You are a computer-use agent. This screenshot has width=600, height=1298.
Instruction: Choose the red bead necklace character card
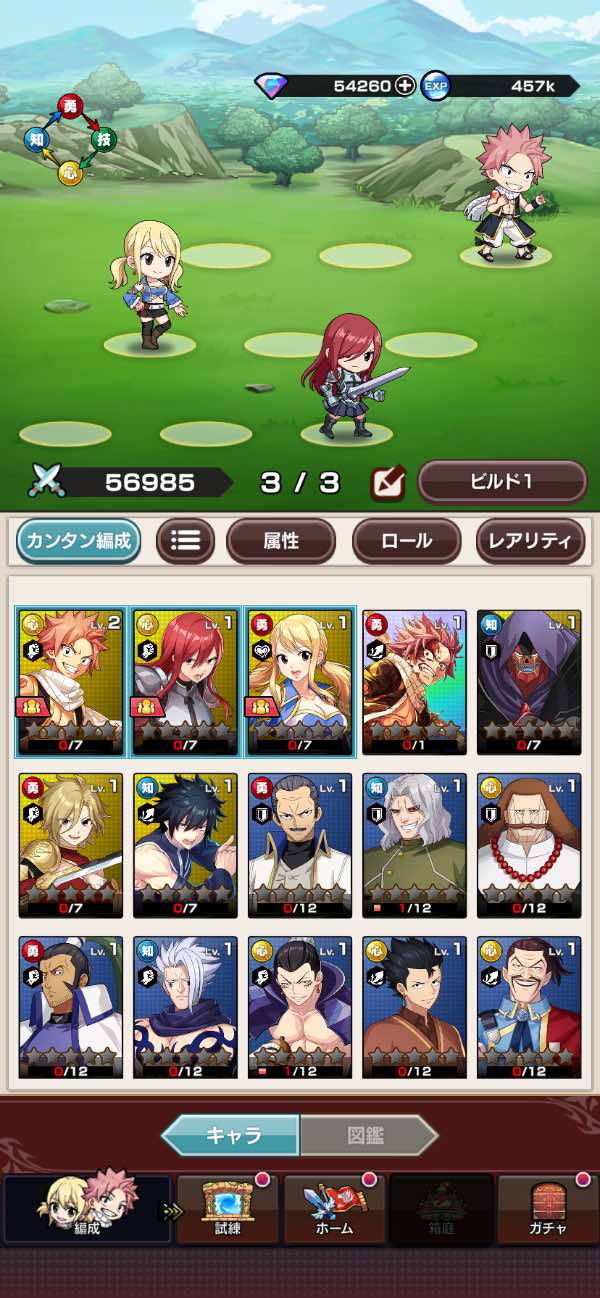(x=529, y=845)
